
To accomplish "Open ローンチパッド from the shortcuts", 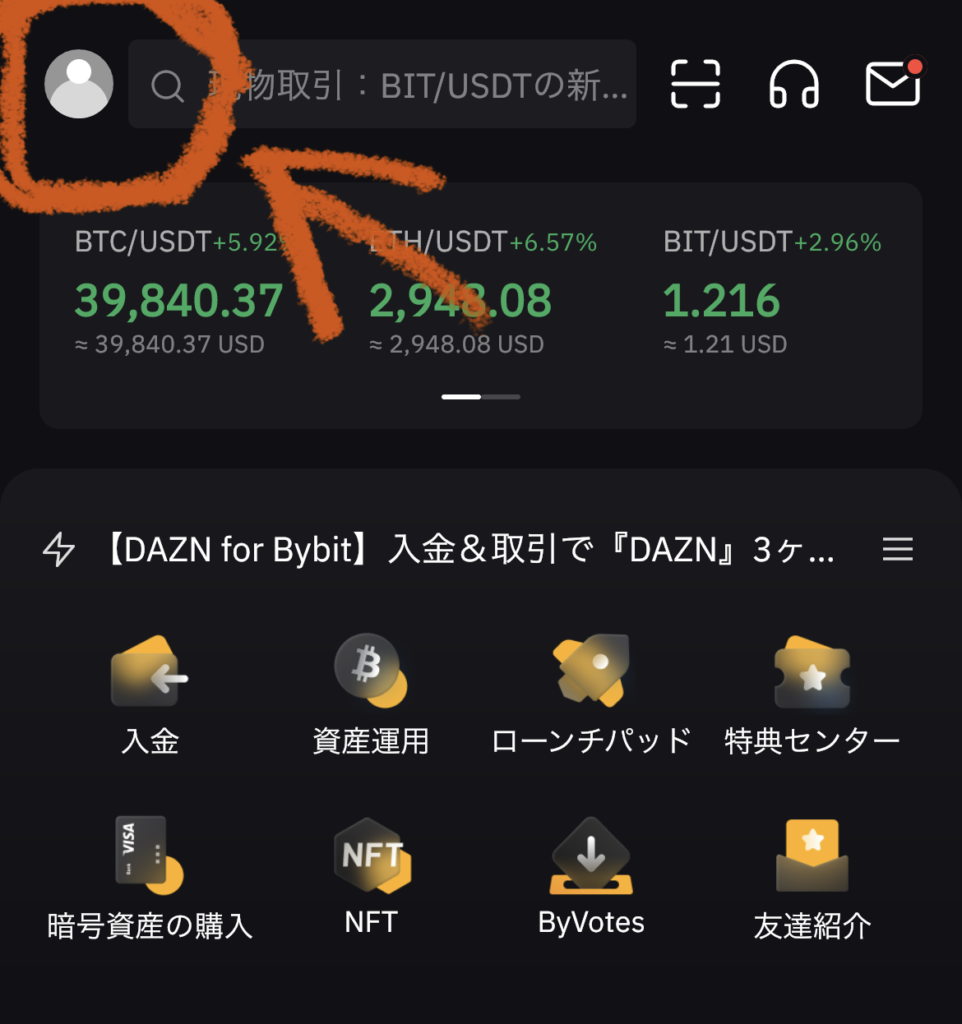I will (x=590, y=690).
